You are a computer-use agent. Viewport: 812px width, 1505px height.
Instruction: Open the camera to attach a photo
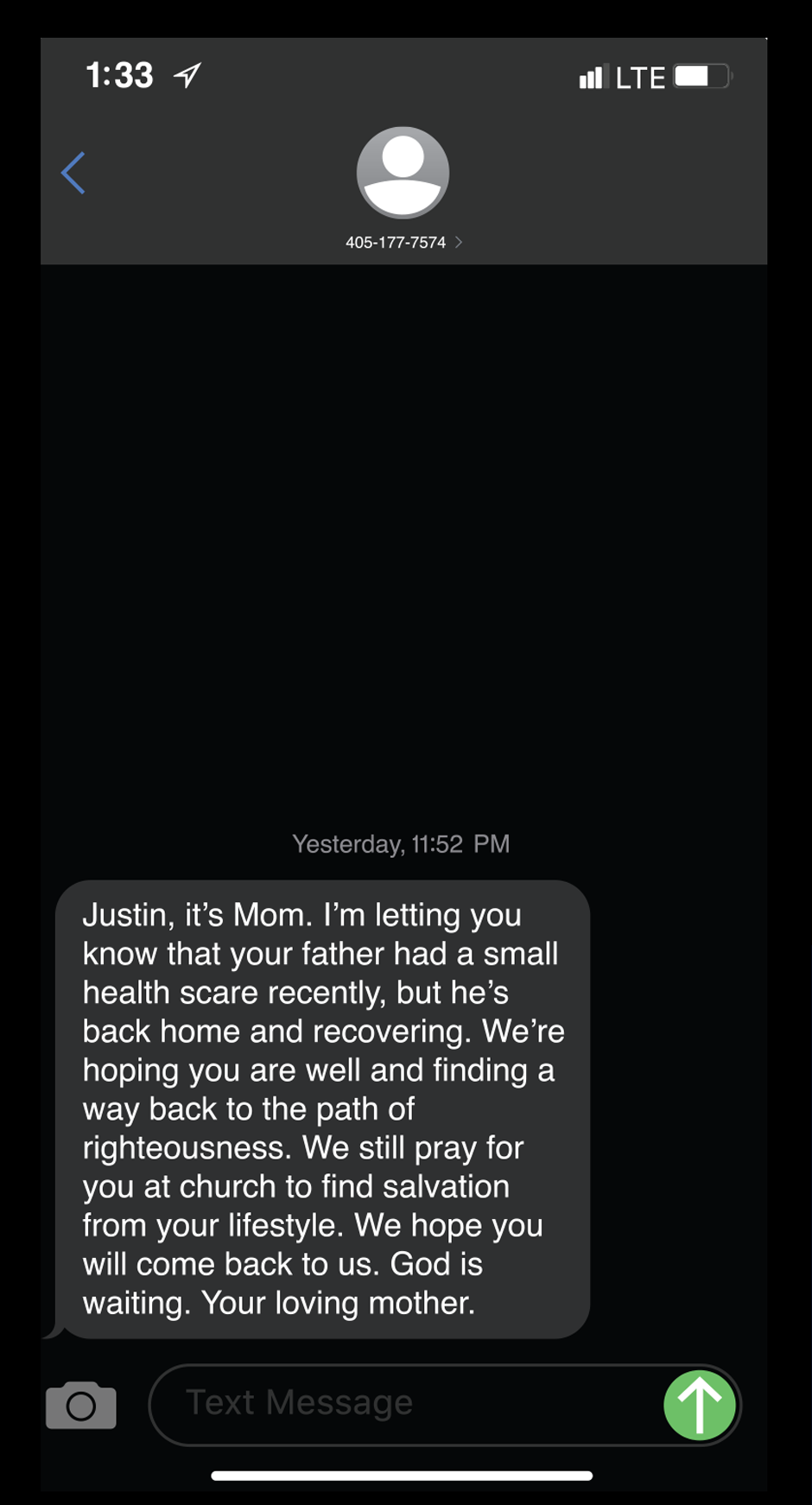coord(80,1405)
